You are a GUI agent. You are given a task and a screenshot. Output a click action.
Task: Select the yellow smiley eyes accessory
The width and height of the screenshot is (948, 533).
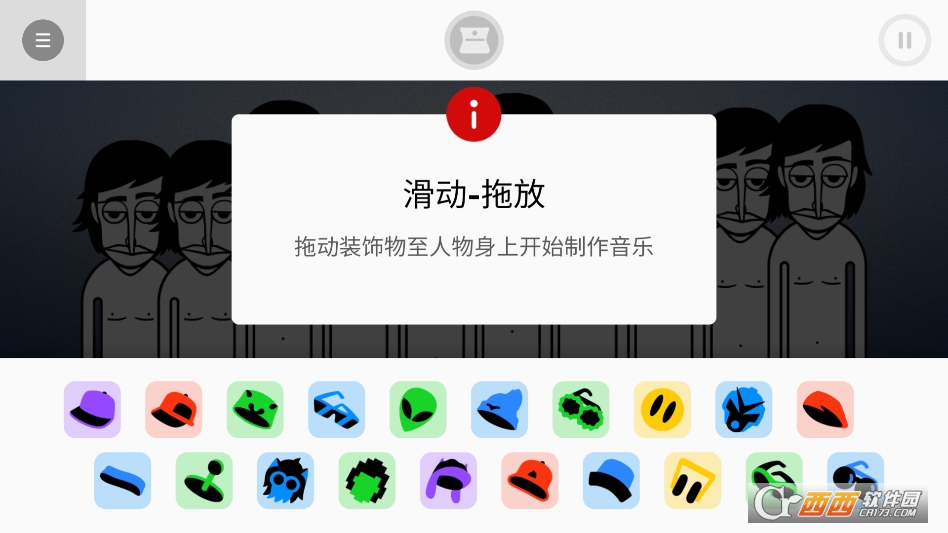[662, 409]
